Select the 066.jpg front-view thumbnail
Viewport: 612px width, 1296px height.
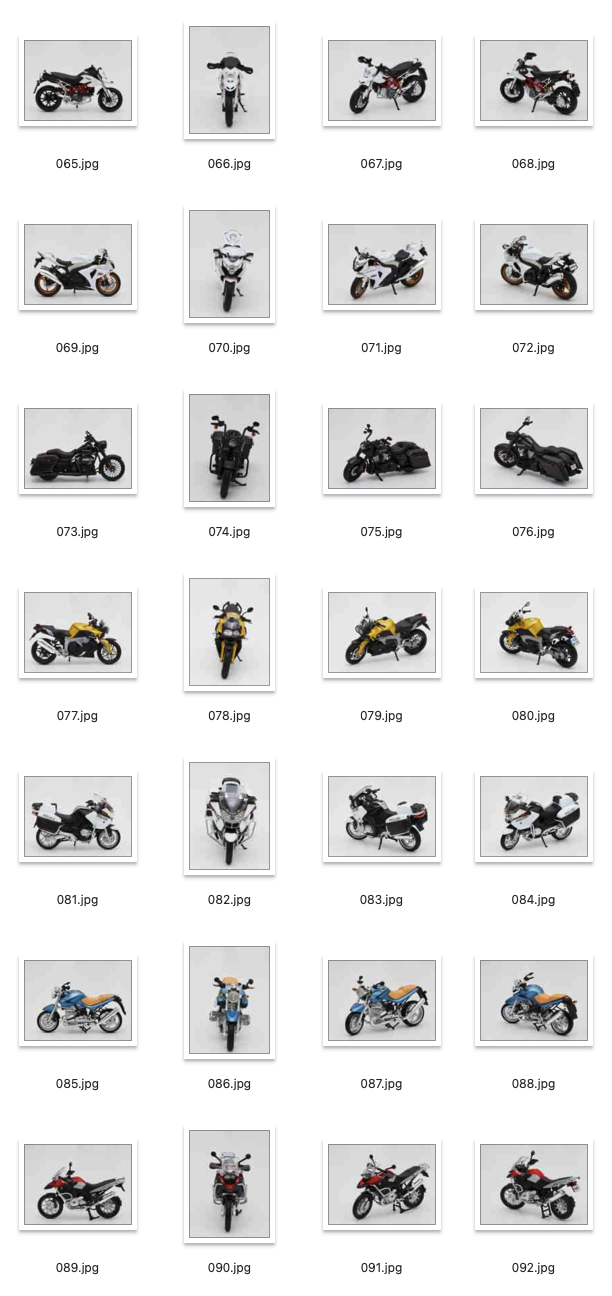[x=229, y=80]
